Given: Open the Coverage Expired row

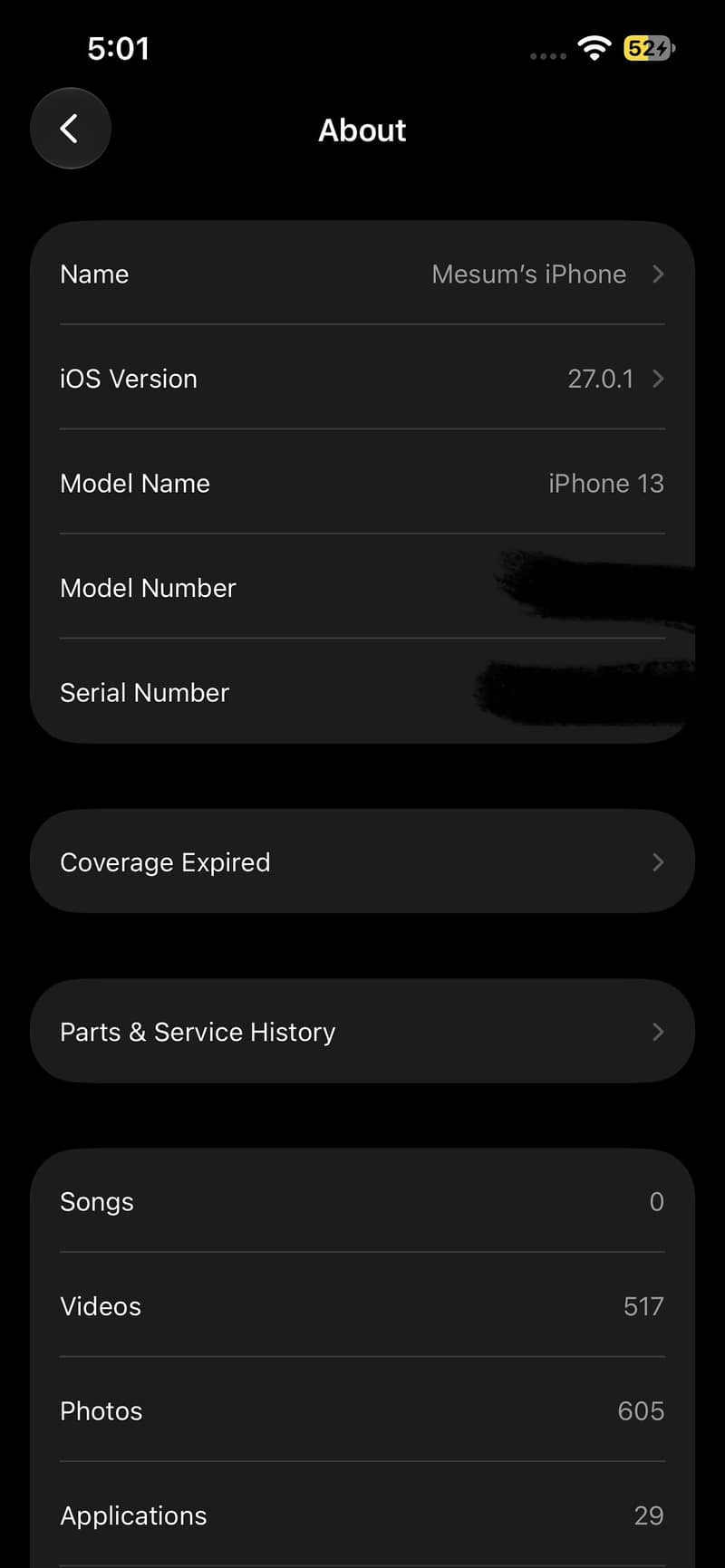Looking at the screenshot, I should [x=362, y=861].
